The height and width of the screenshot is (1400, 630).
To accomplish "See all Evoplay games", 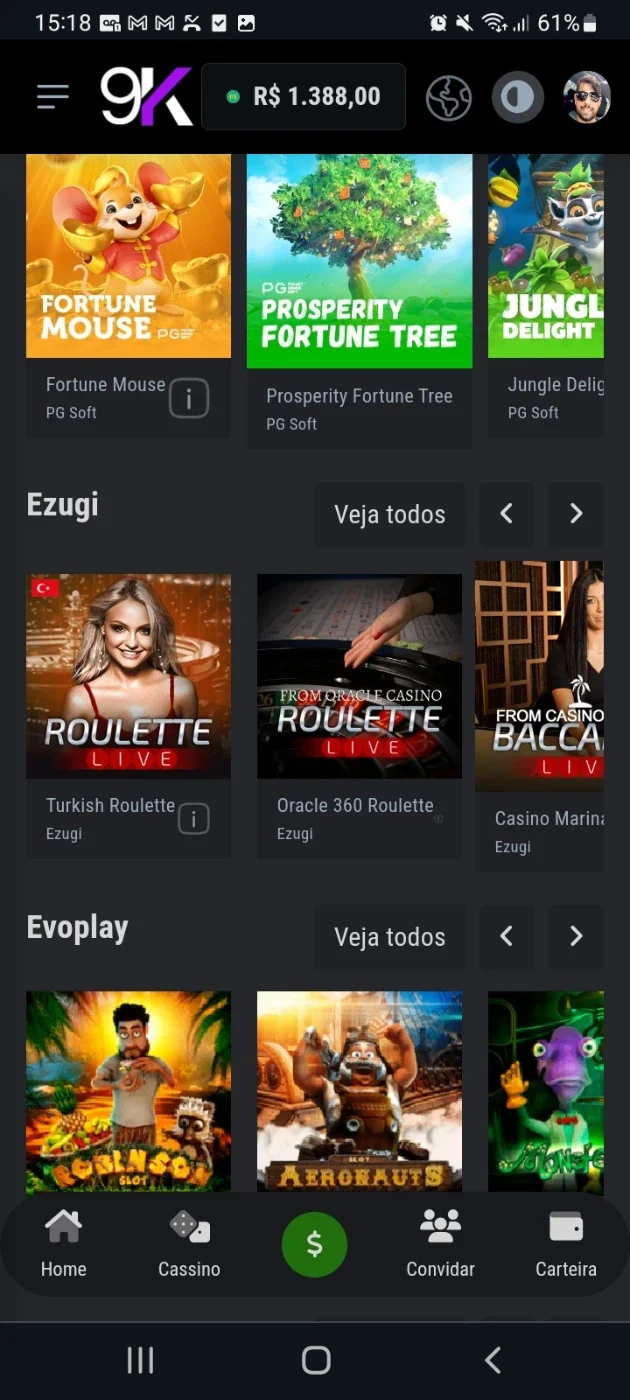I will [x=390, y=937].
